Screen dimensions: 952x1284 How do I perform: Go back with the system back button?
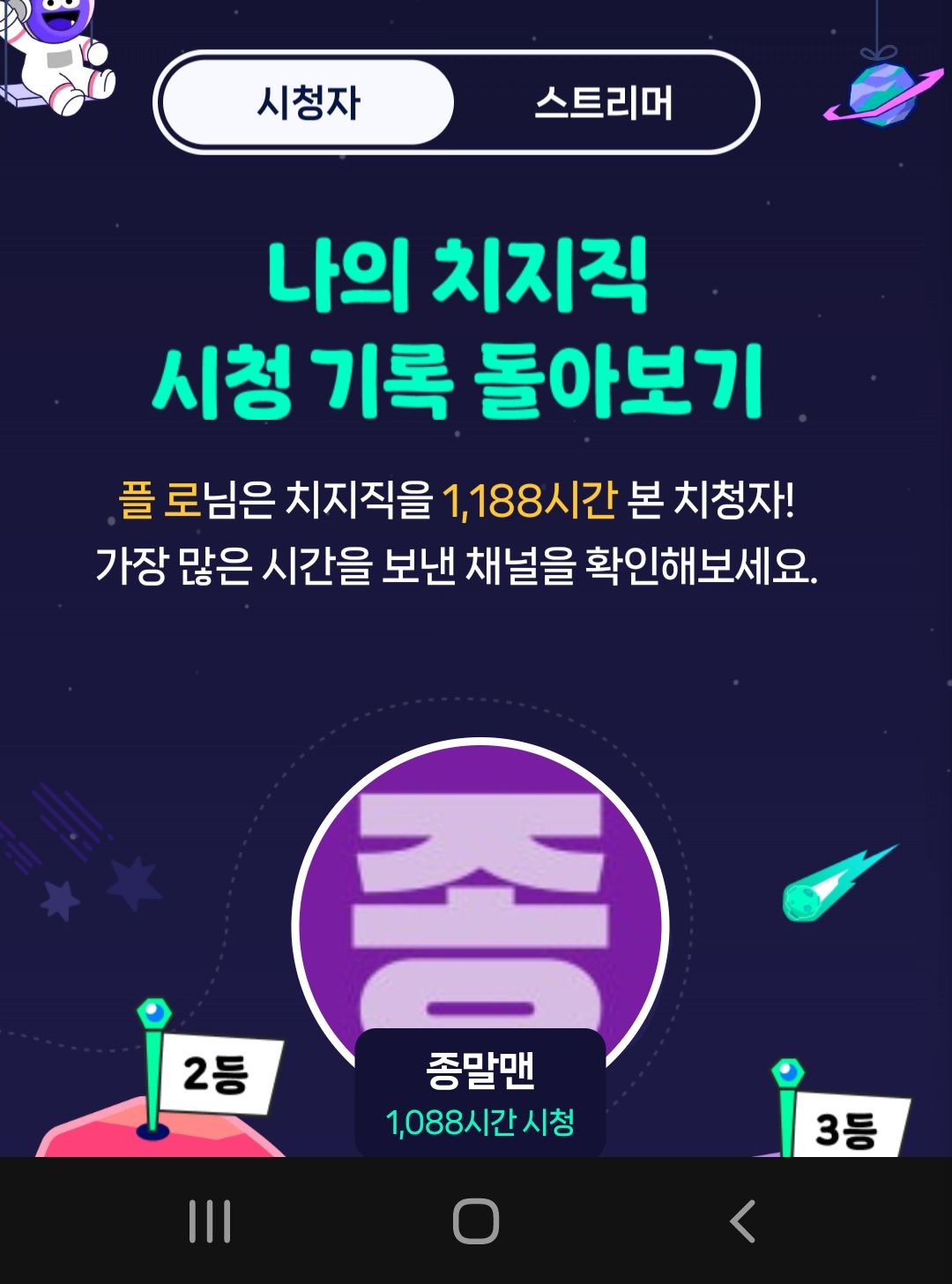click(x=742, y=1221)
